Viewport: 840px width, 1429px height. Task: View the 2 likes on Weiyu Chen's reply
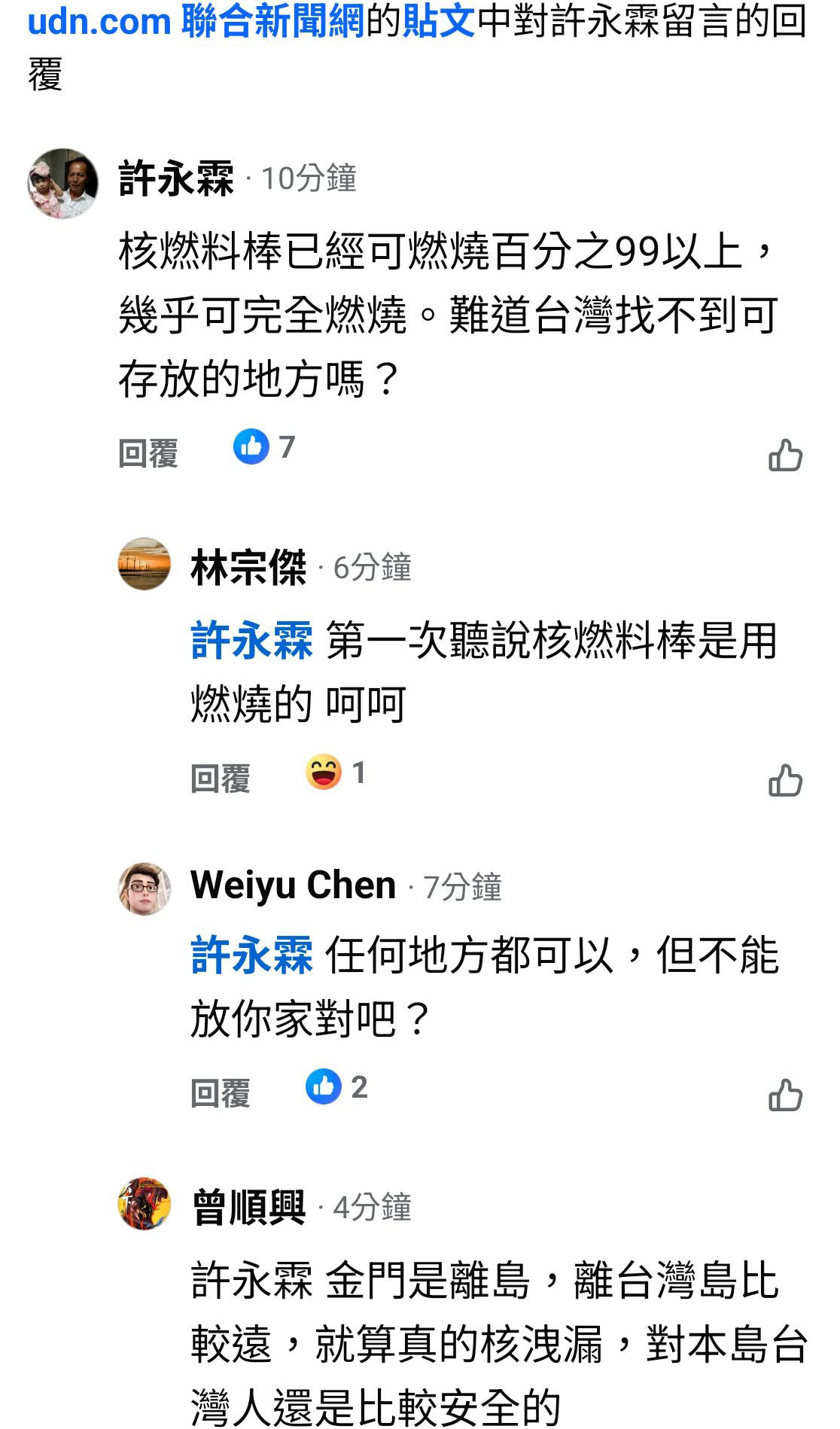tap(336, 1086)
